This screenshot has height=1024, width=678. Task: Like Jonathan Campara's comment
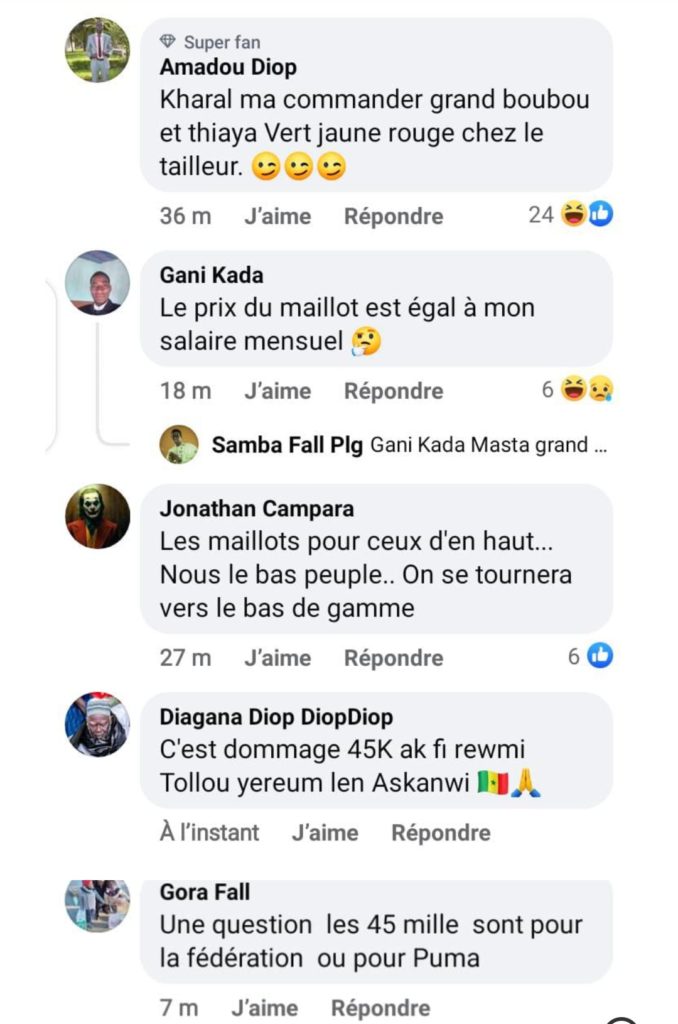click(277, 658)
